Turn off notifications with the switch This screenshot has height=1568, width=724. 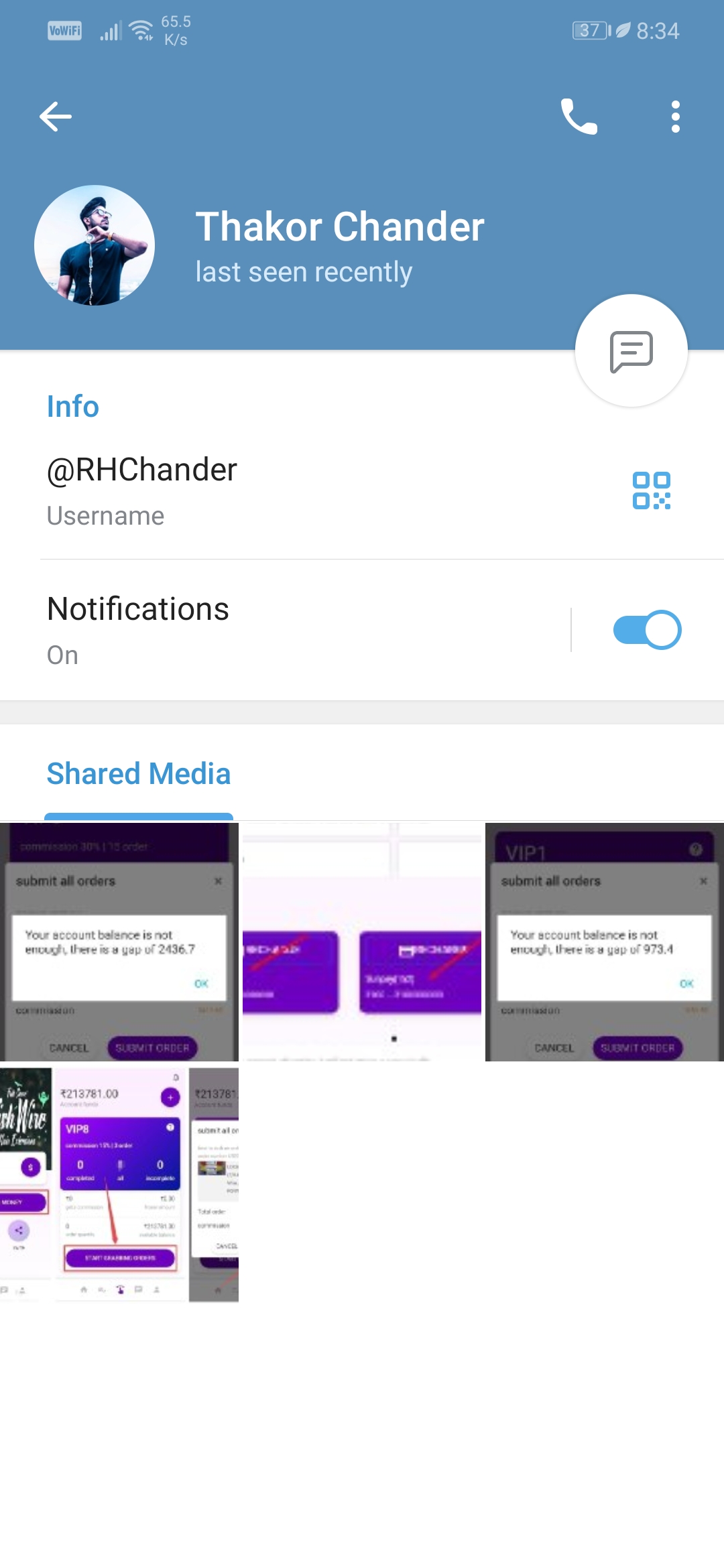click(647, 630)
